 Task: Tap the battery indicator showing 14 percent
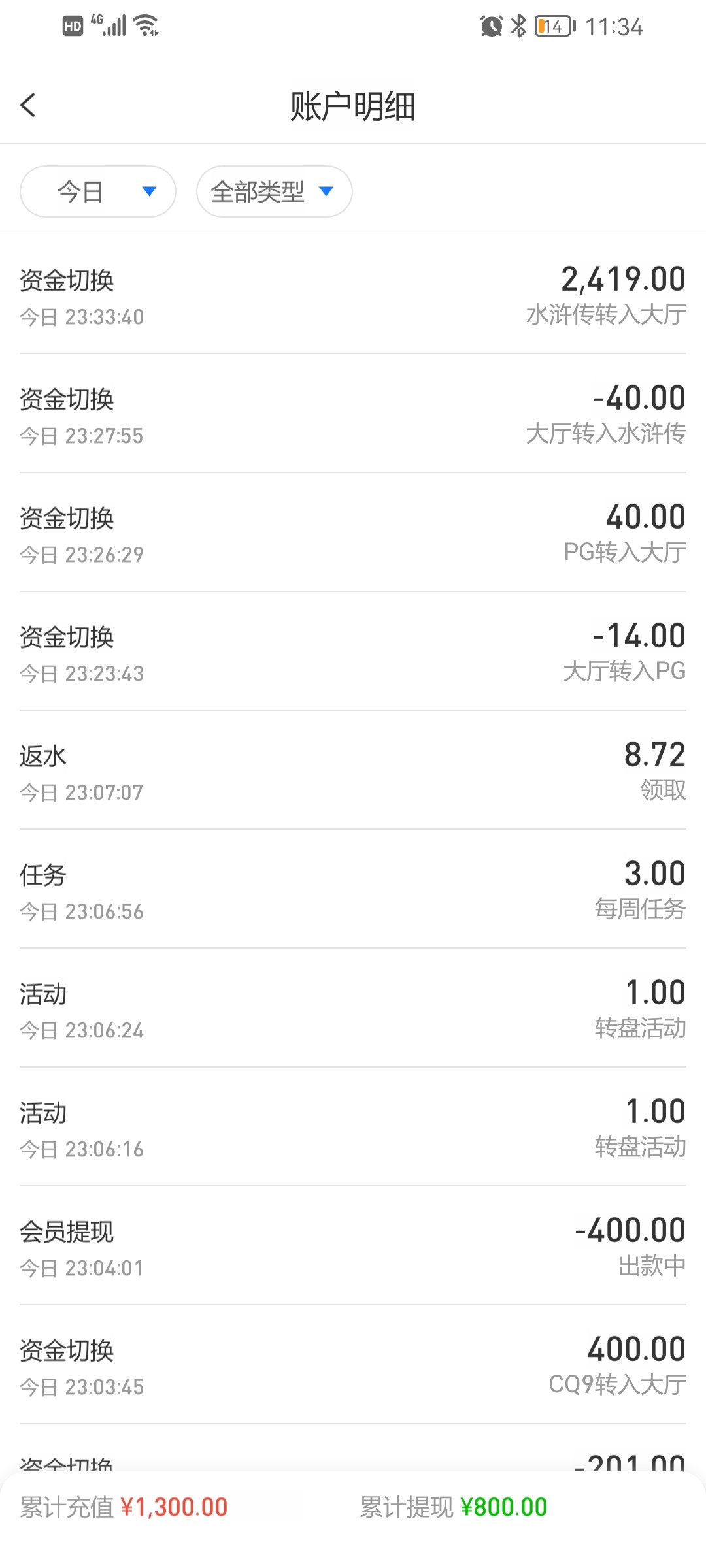click(552, 25)
